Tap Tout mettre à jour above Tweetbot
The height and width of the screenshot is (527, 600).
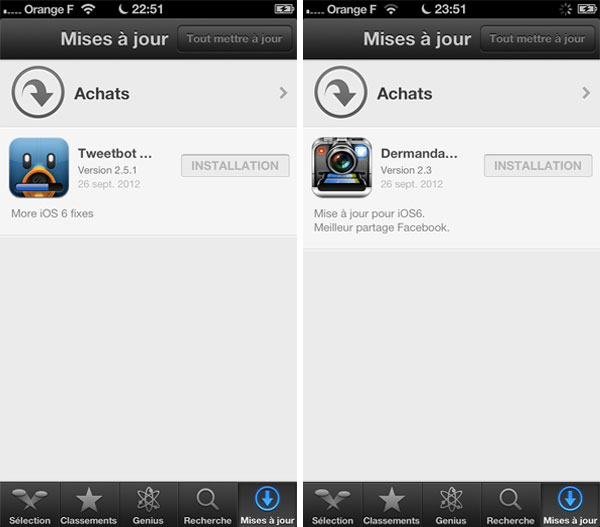click(x=235, y=39)
